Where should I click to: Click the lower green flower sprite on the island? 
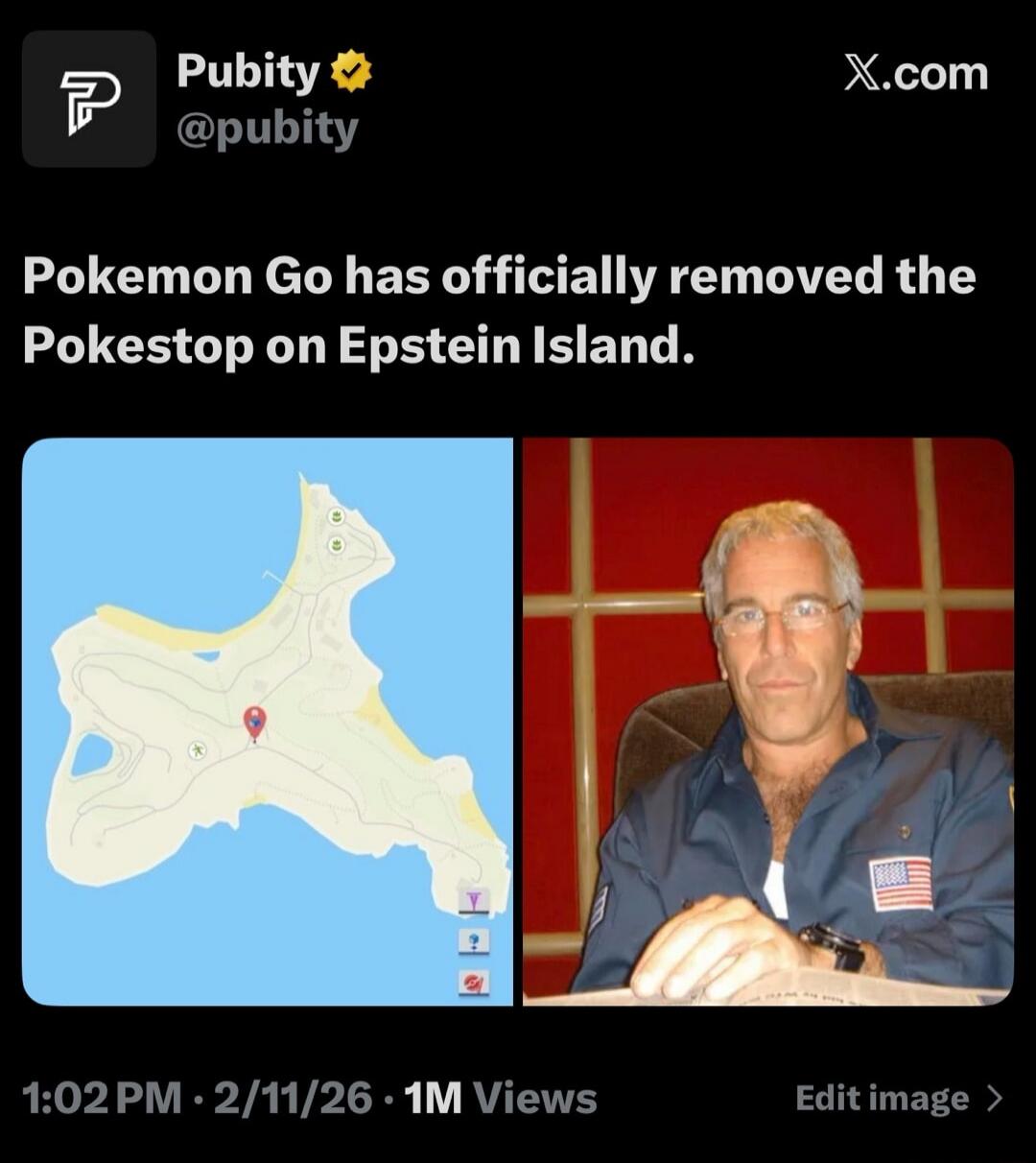coord(336,546)
